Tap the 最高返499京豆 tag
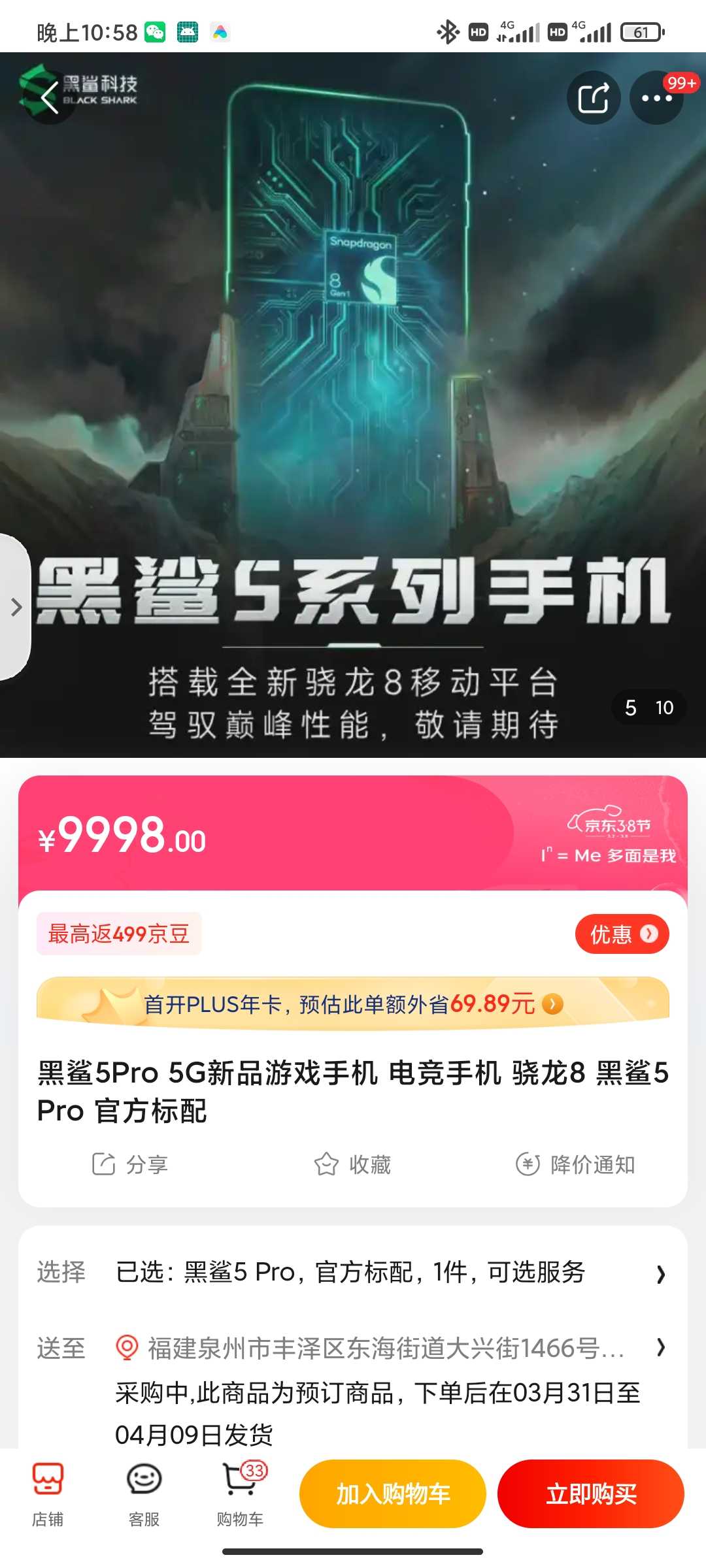The height and width of the screenshot is (1568, 706). pos(119,934)
